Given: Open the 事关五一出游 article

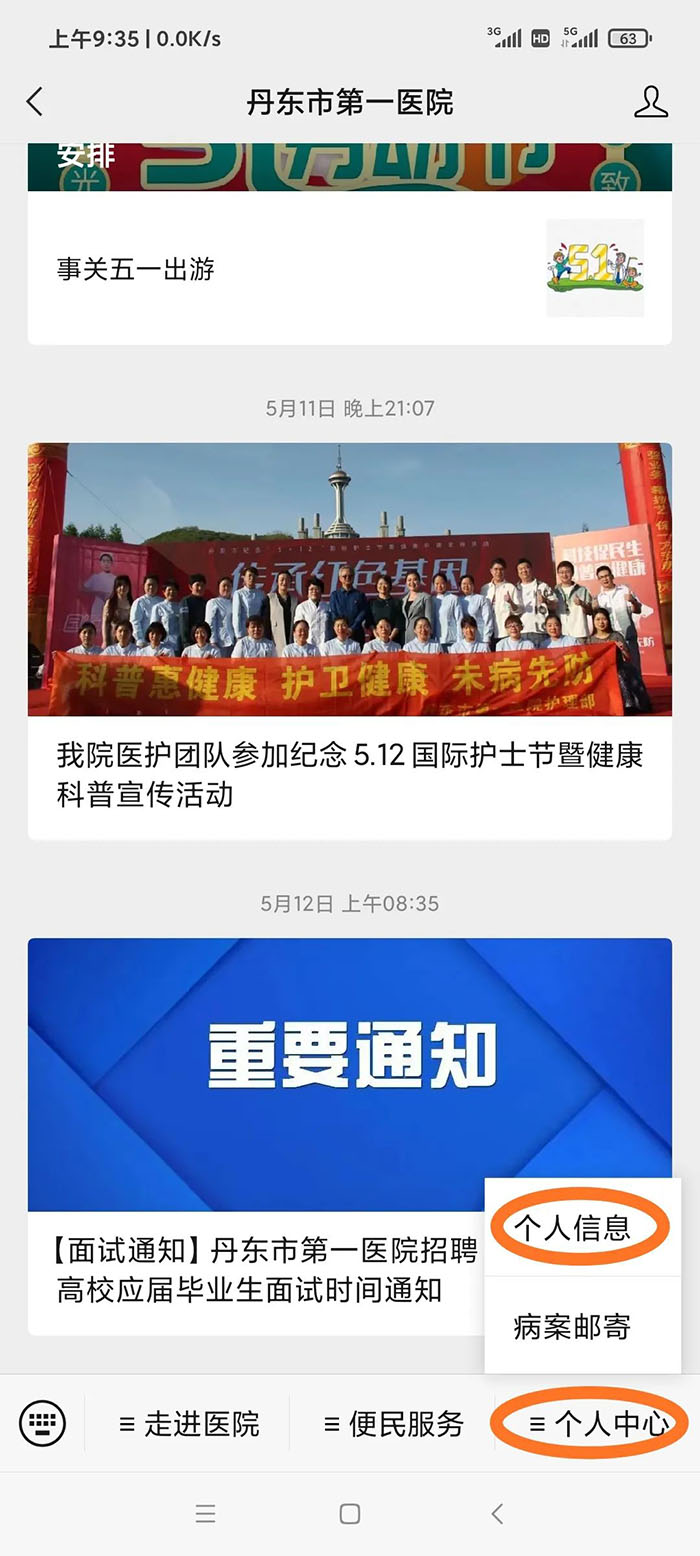Looking at the screenshot, I should (x=300, y=269).
